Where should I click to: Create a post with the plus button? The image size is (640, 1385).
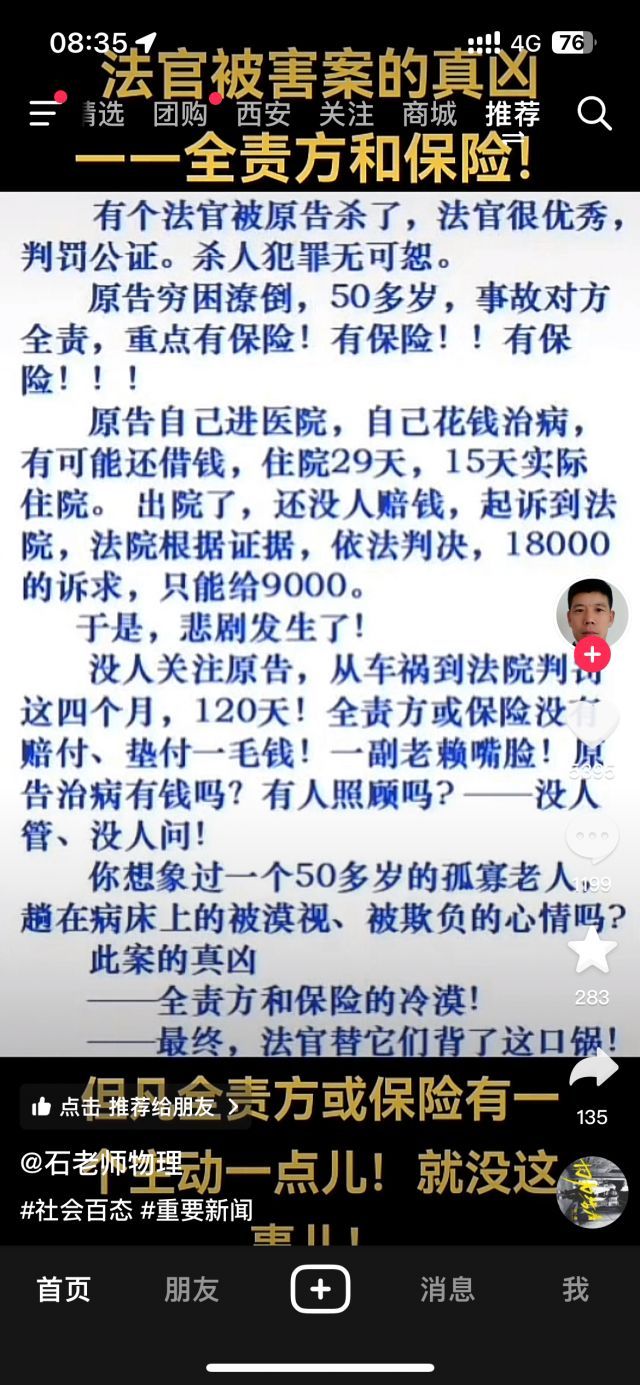tap(320, 1290)
